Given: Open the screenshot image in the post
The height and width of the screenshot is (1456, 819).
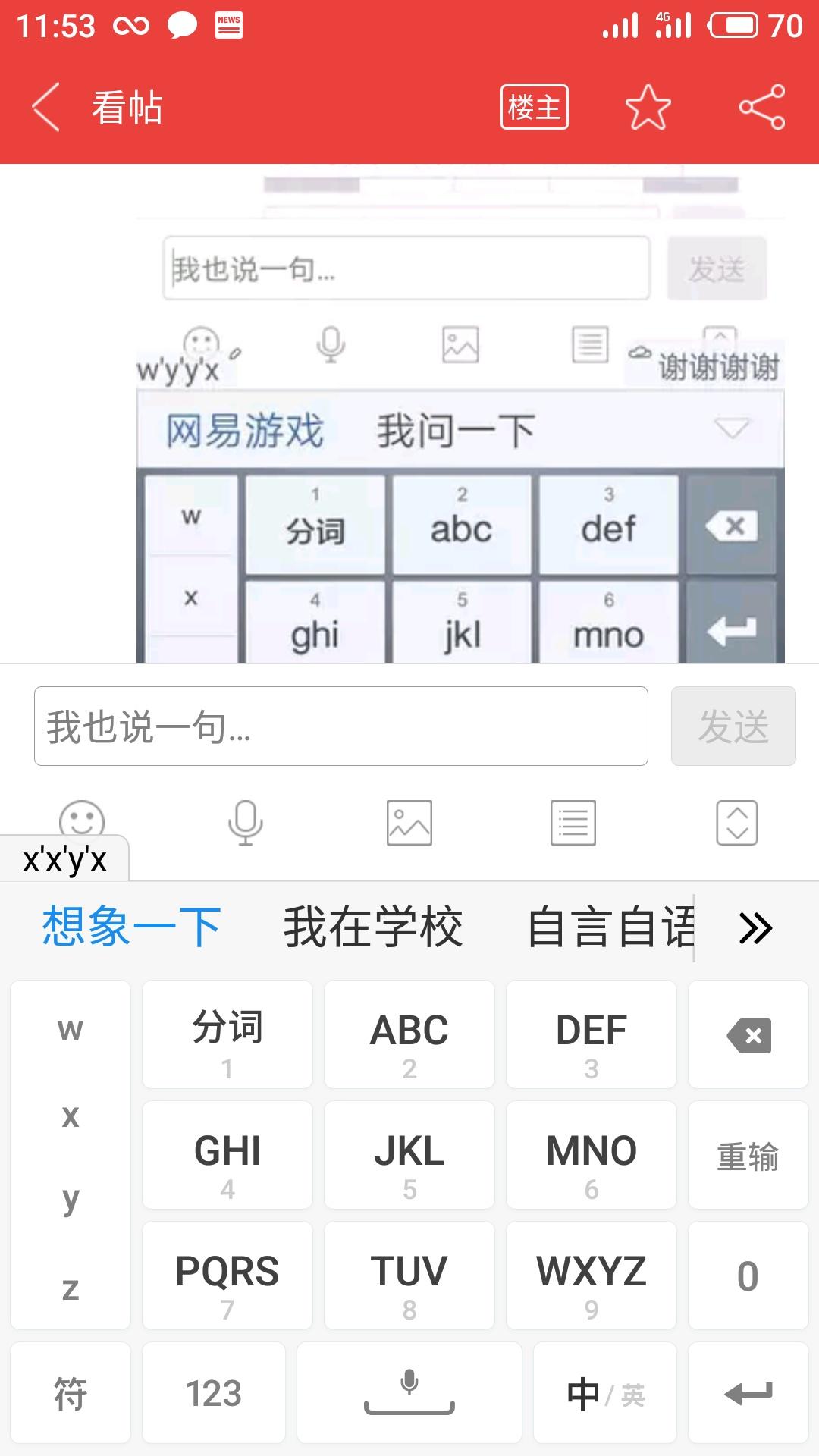Looking at the screenshot, I should click(x=460, y=413).
